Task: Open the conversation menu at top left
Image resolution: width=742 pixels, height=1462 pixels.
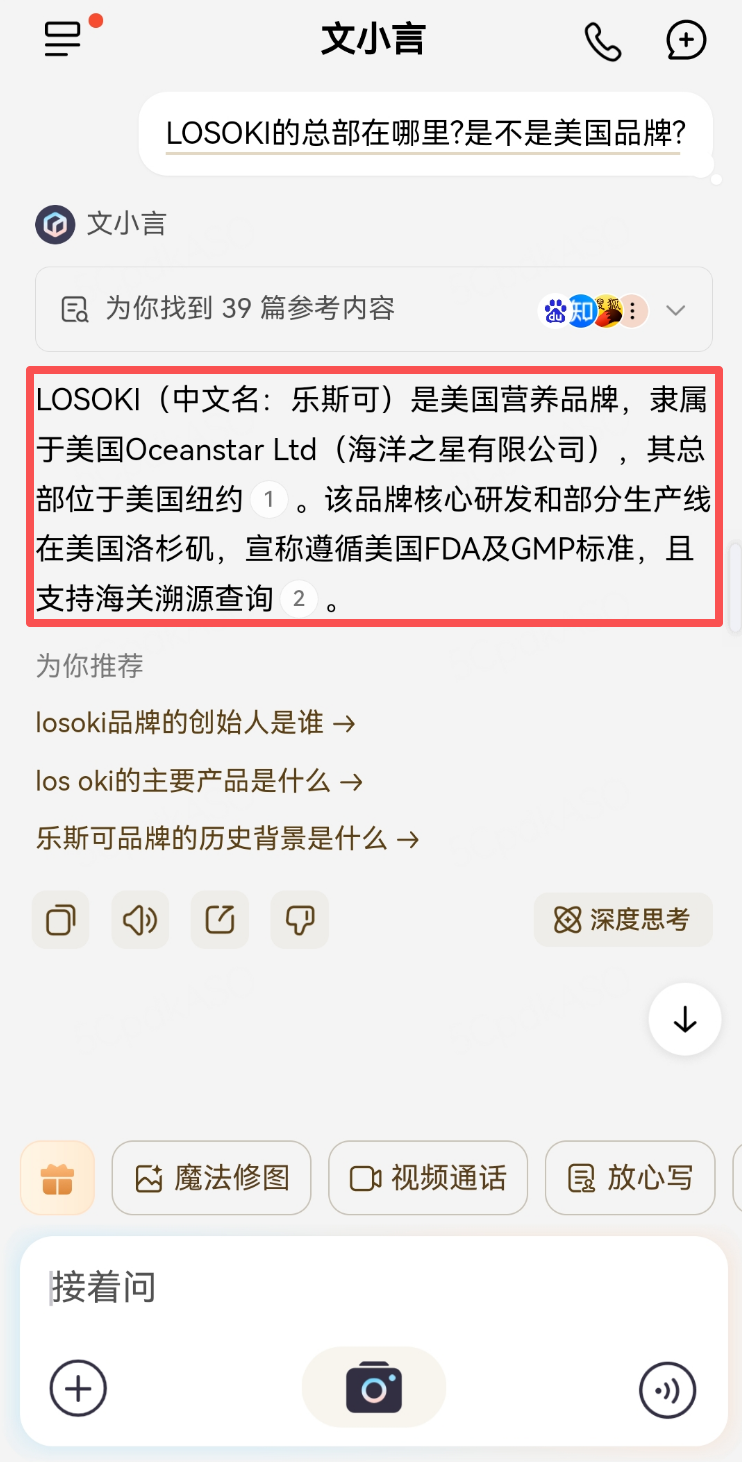Action: (x=63, y=40)
